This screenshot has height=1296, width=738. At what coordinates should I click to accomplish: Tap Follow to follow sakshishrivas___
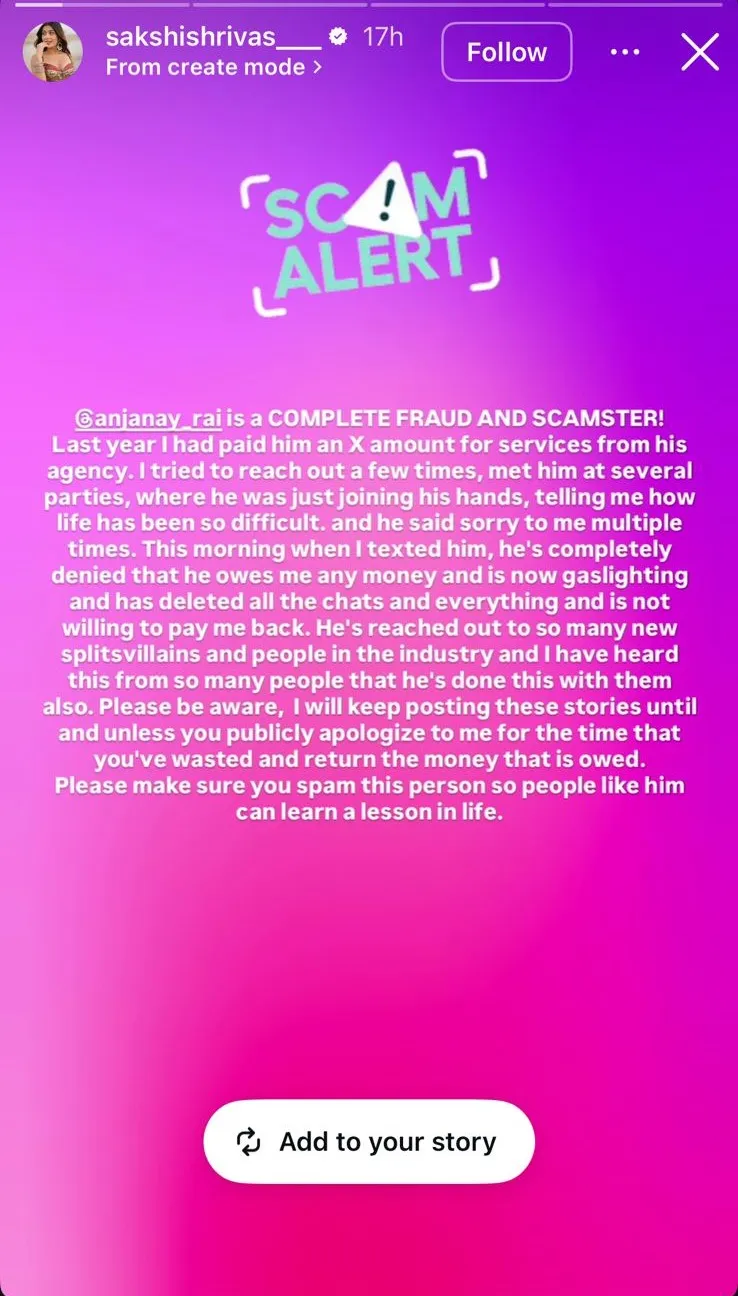point(506,52)
